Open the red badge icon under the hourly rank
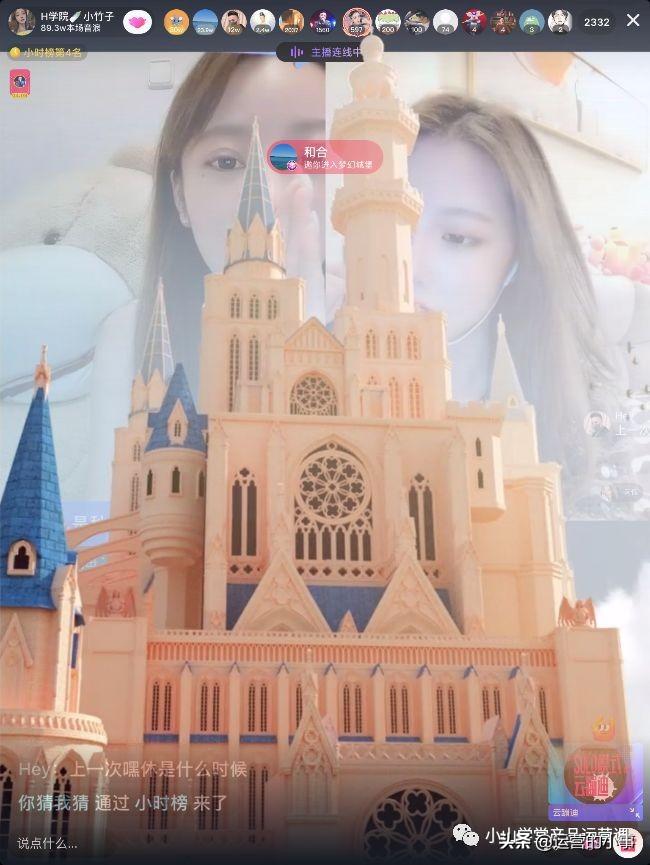Viewport: 650px width, 865px height. (x=19, y=83)
